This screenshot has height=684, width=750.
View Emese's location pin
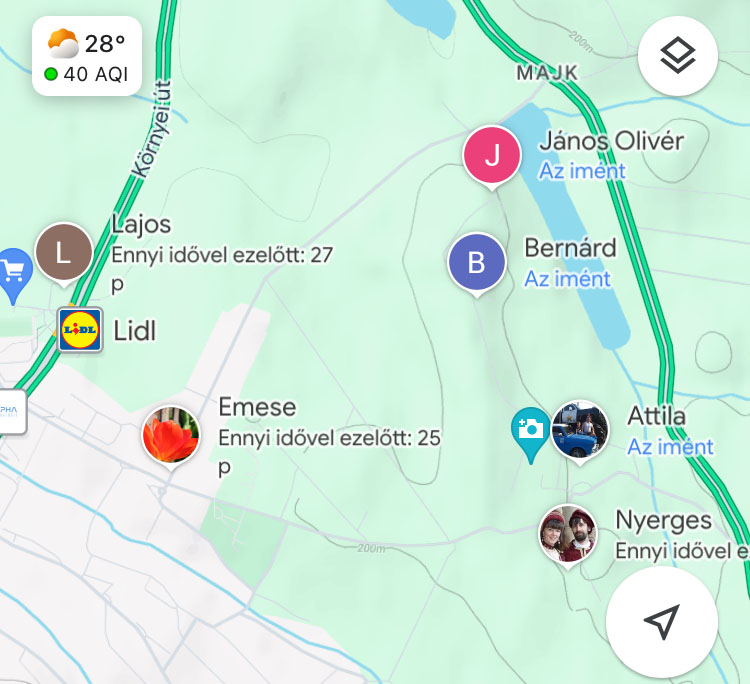[x=171, y=434]
